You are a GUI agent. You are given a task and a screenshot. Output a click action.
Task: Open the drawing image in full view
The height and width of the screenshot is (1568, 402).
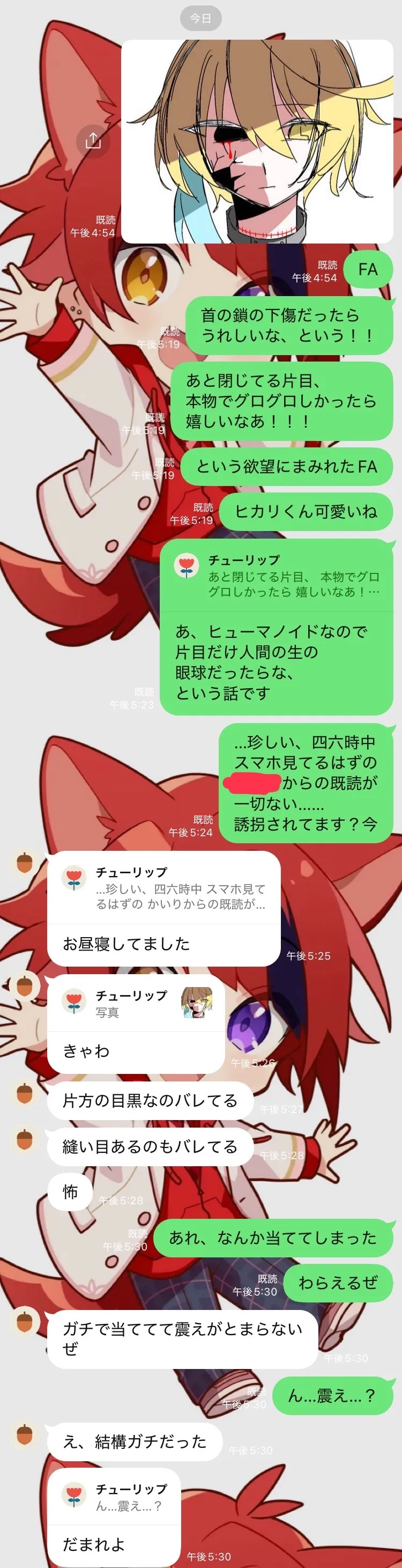click(x=257, y=141)
